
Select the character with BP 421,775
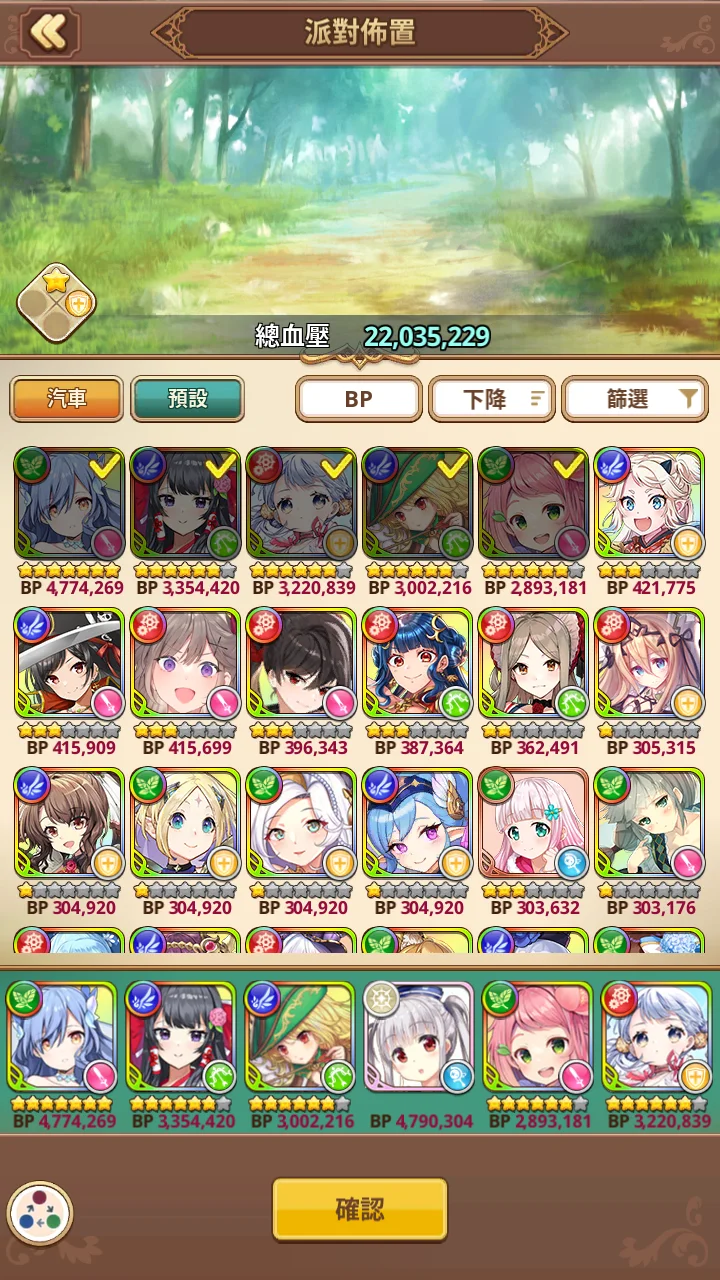(649, 503)
